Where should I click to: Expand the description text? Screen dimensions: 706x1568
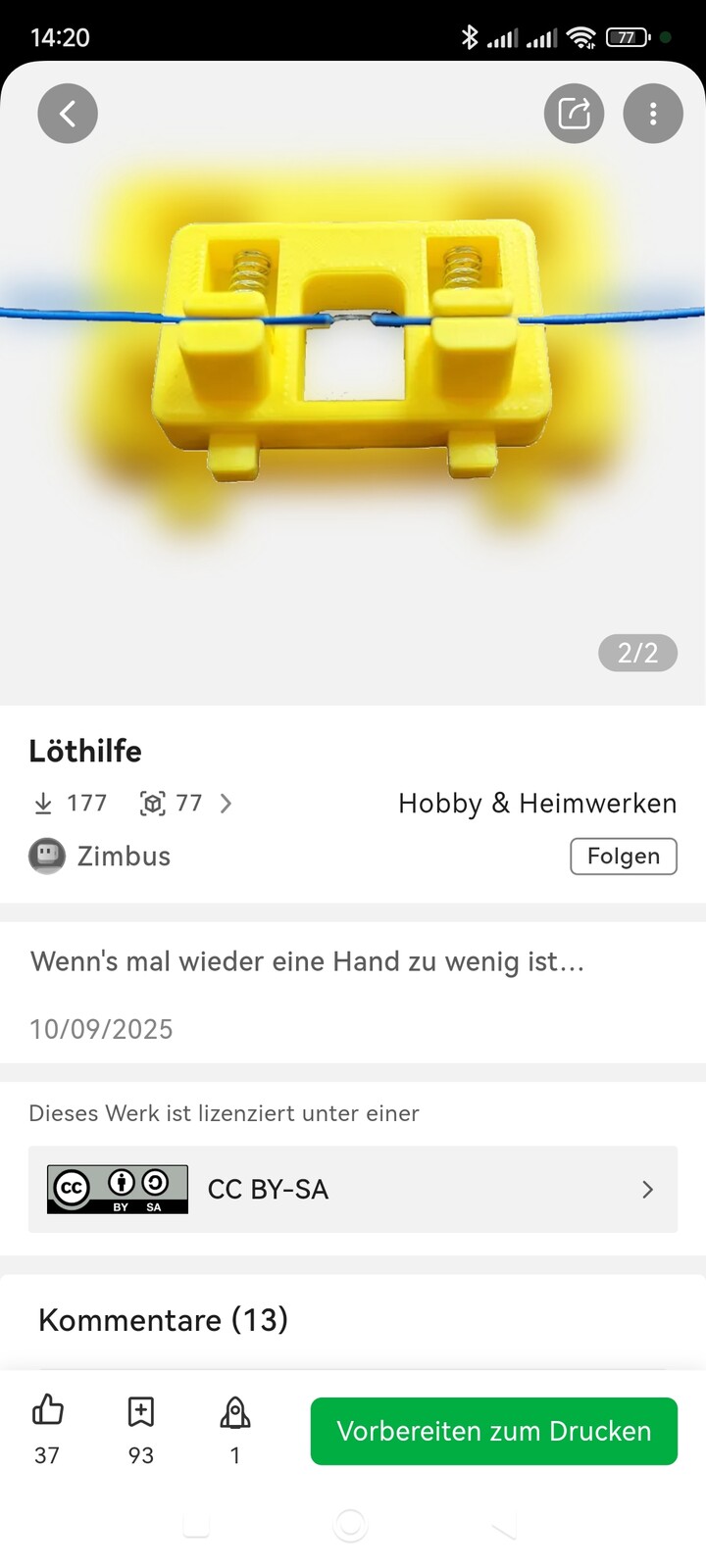tap(307, 961)
